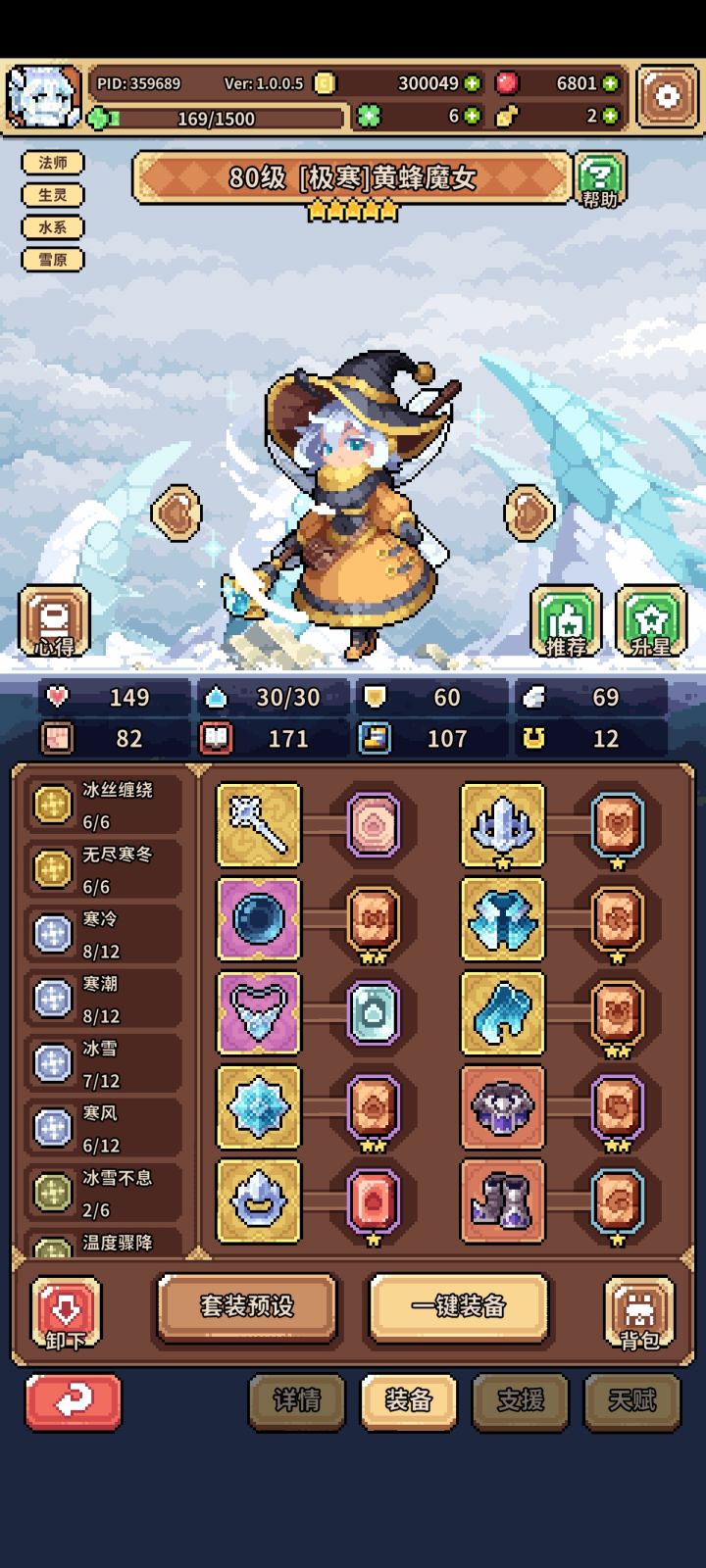706x1568 pixels.
Task: Select the ice crown equipment slot
Action: [501, 825]
